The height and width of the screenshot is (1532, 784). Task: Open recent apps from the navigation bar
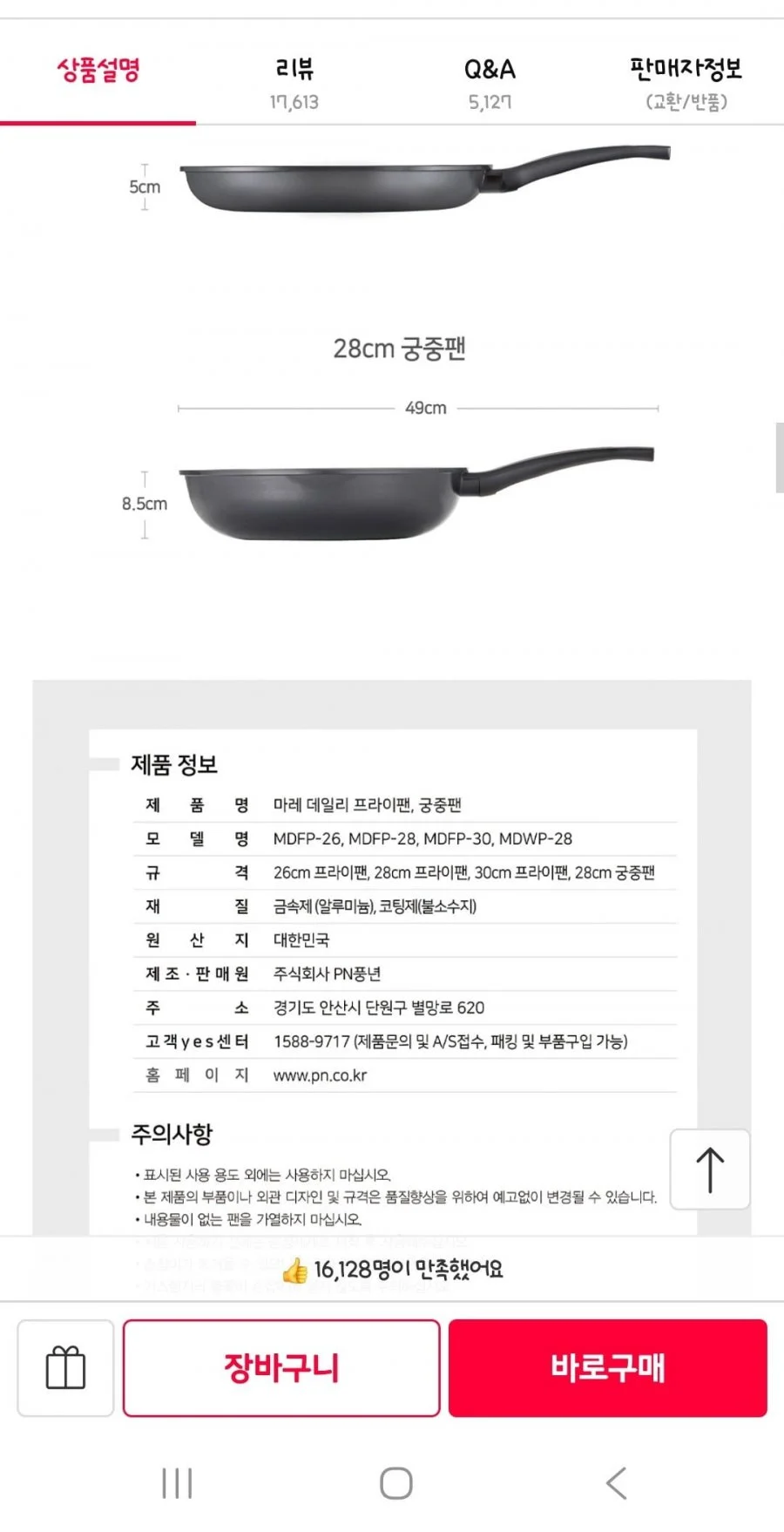177,1482
